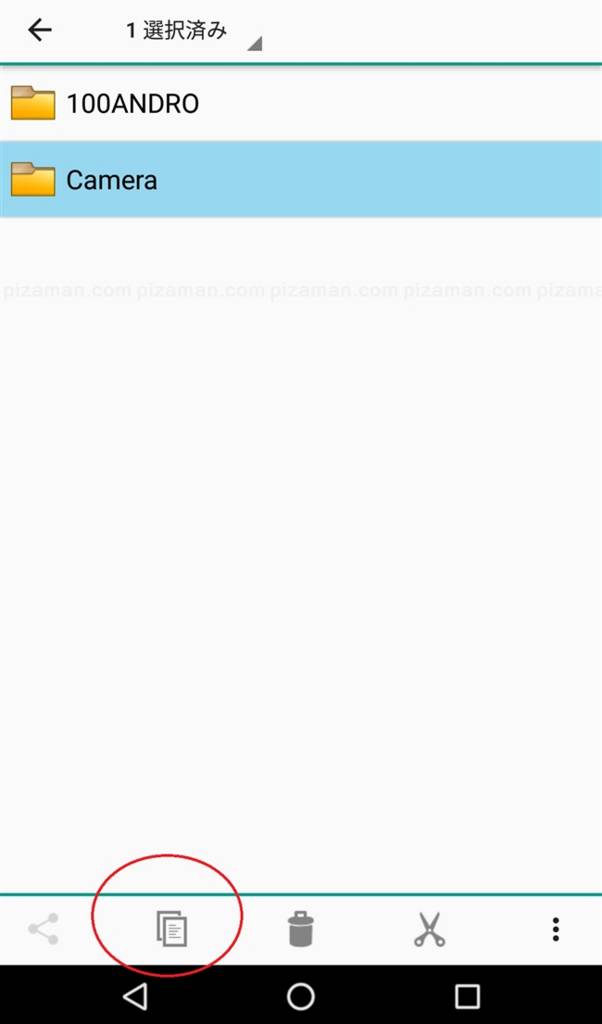
Task: Share the selected item
Action: click(x=43, y=930)
